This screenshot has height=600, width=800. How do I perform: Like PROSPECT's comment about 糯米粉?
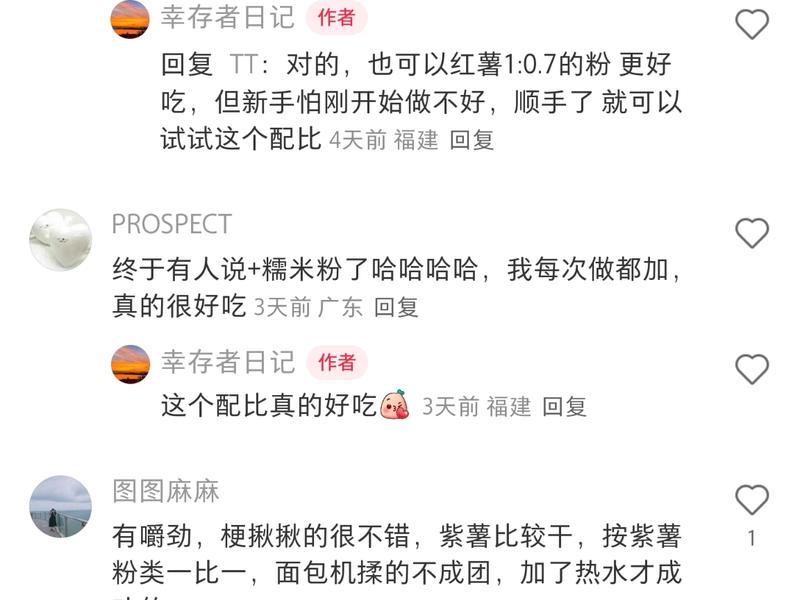pyautogui.click(x=752, y=234)
